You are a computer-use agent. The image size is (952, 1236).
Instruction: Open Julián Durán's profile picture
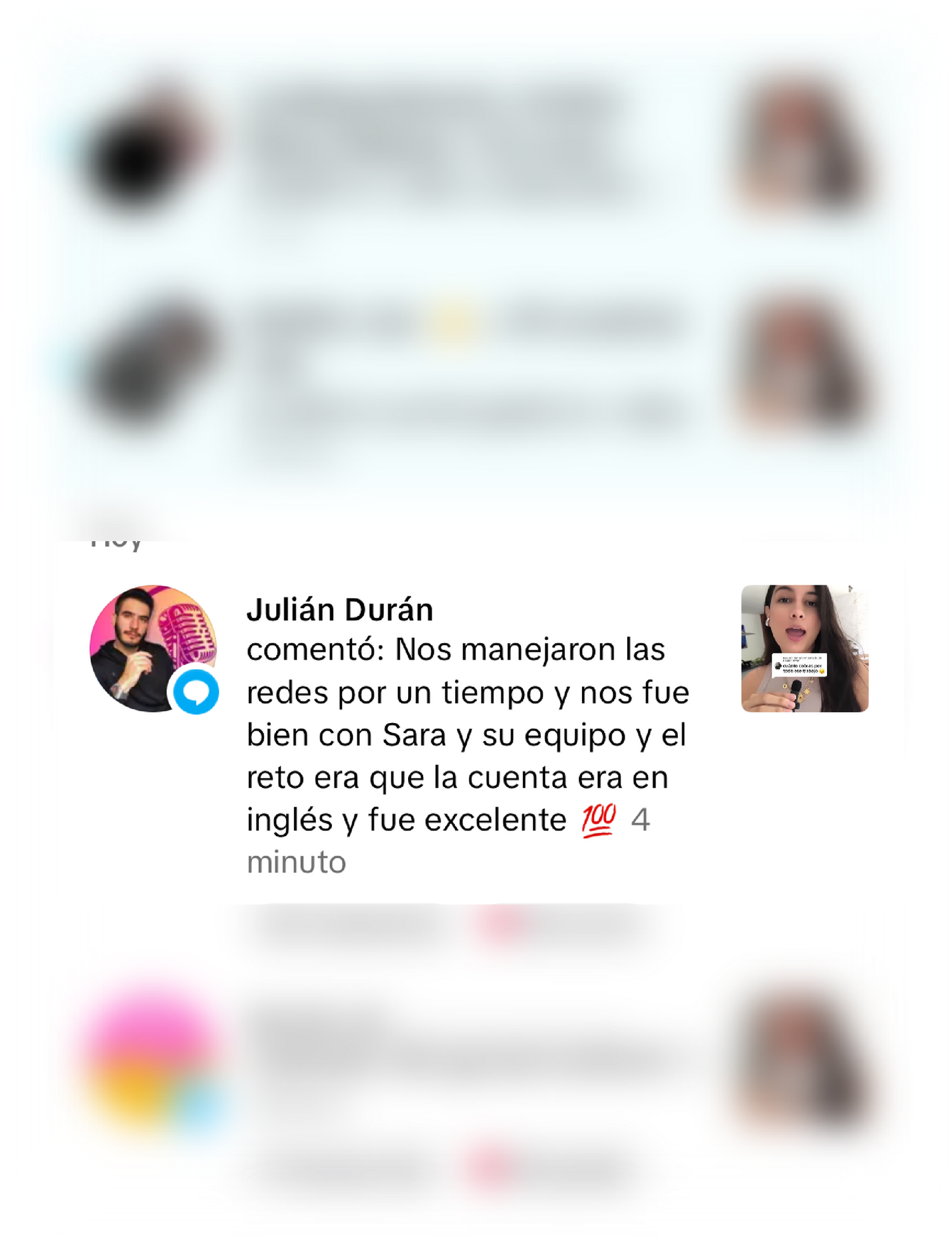point(153,648)
